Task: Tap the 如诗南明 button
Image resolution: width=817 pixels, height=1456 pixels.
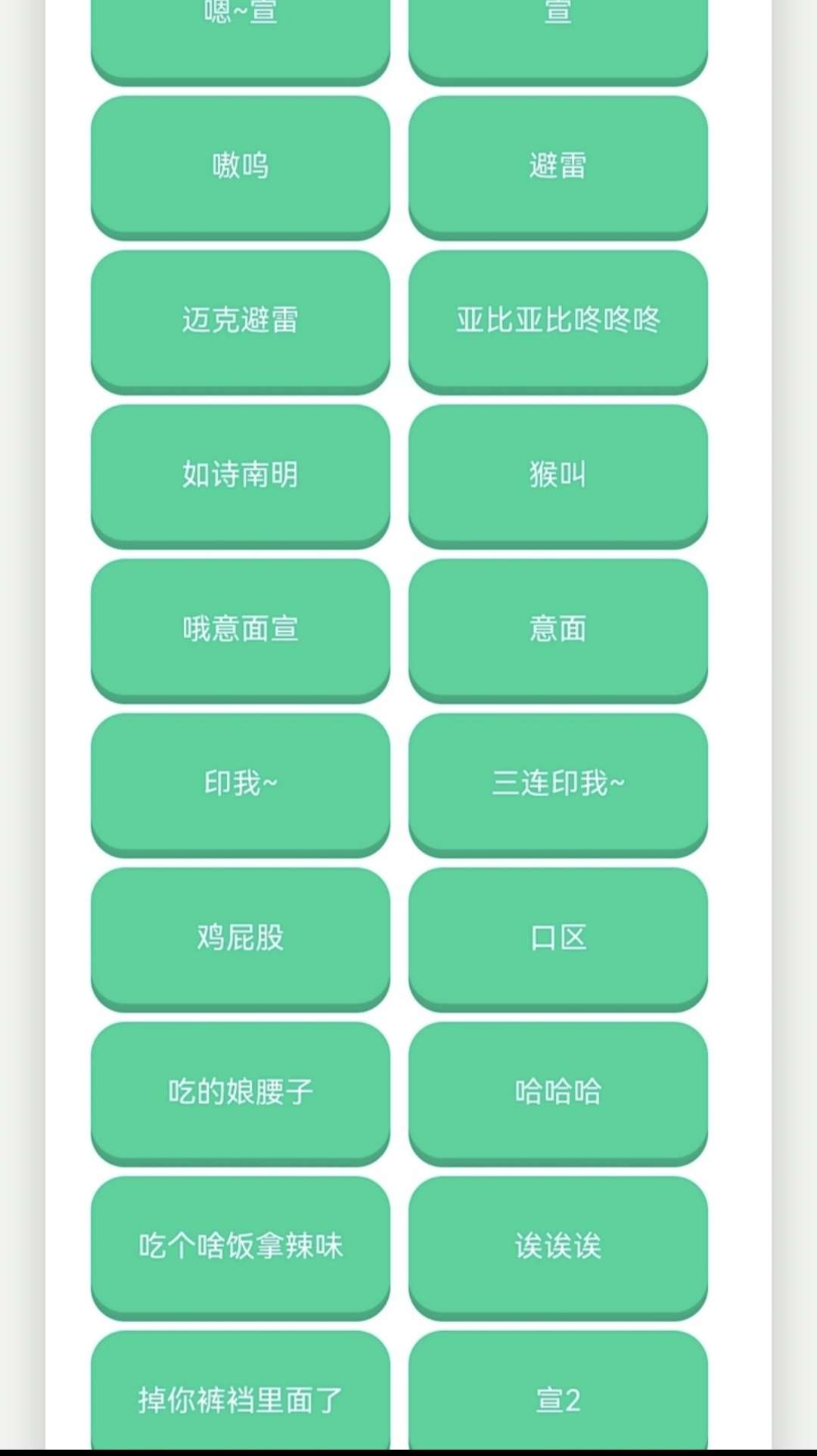Action: 241,474
